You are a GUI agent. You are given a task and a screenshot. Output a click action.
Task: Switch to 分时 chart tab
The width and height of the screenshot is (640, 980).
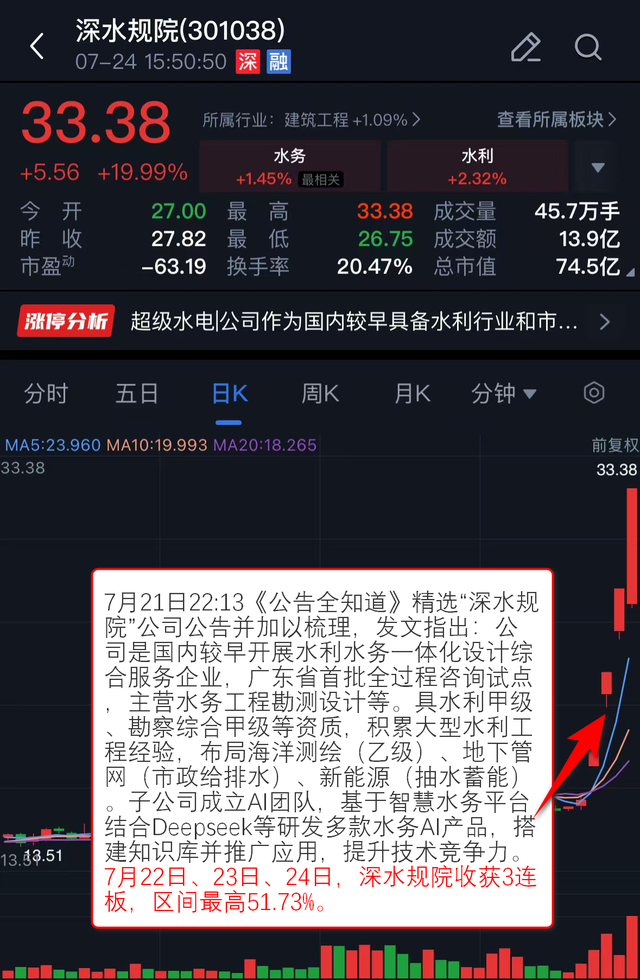point(46,394)
